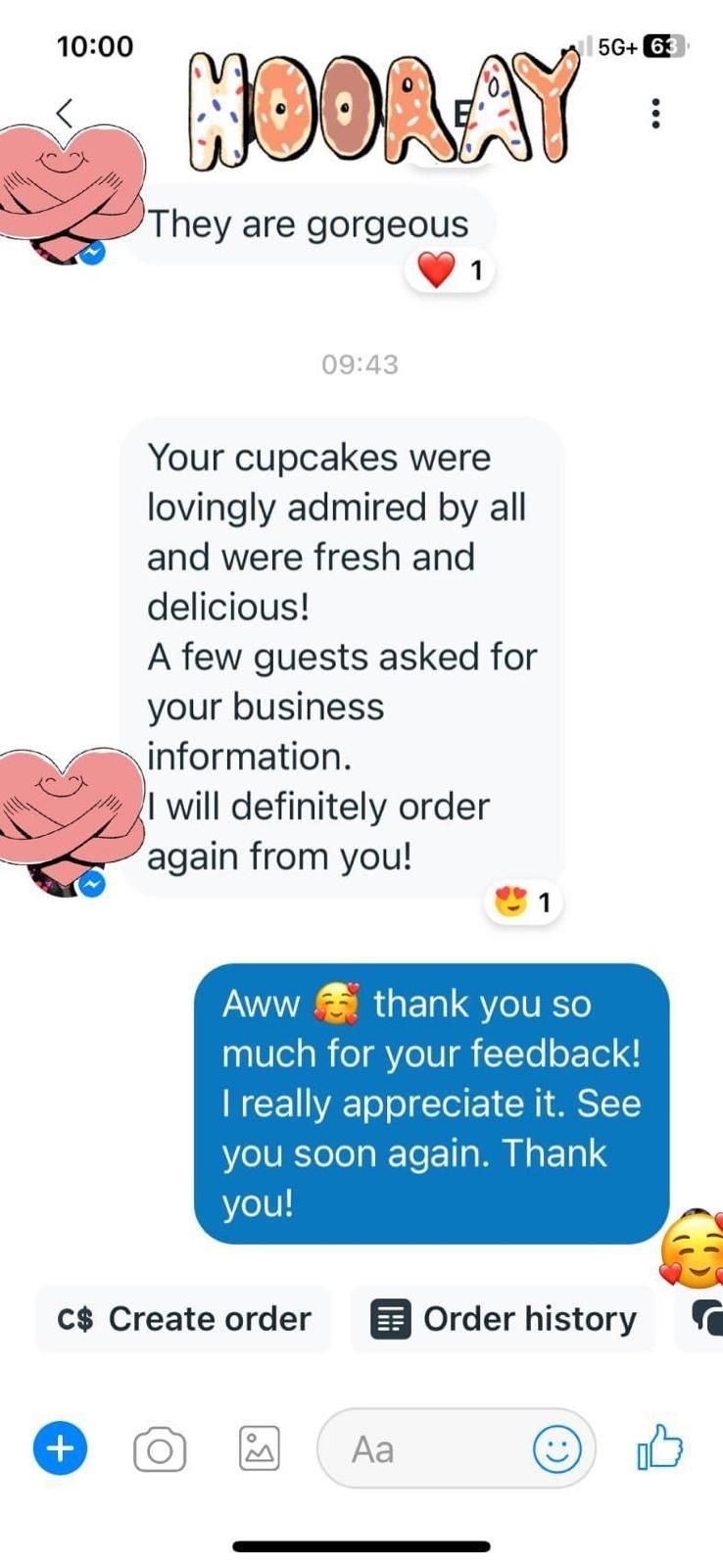
Task: Go back from this conversation
Action: pyautogui.click(x=65, y=113)
